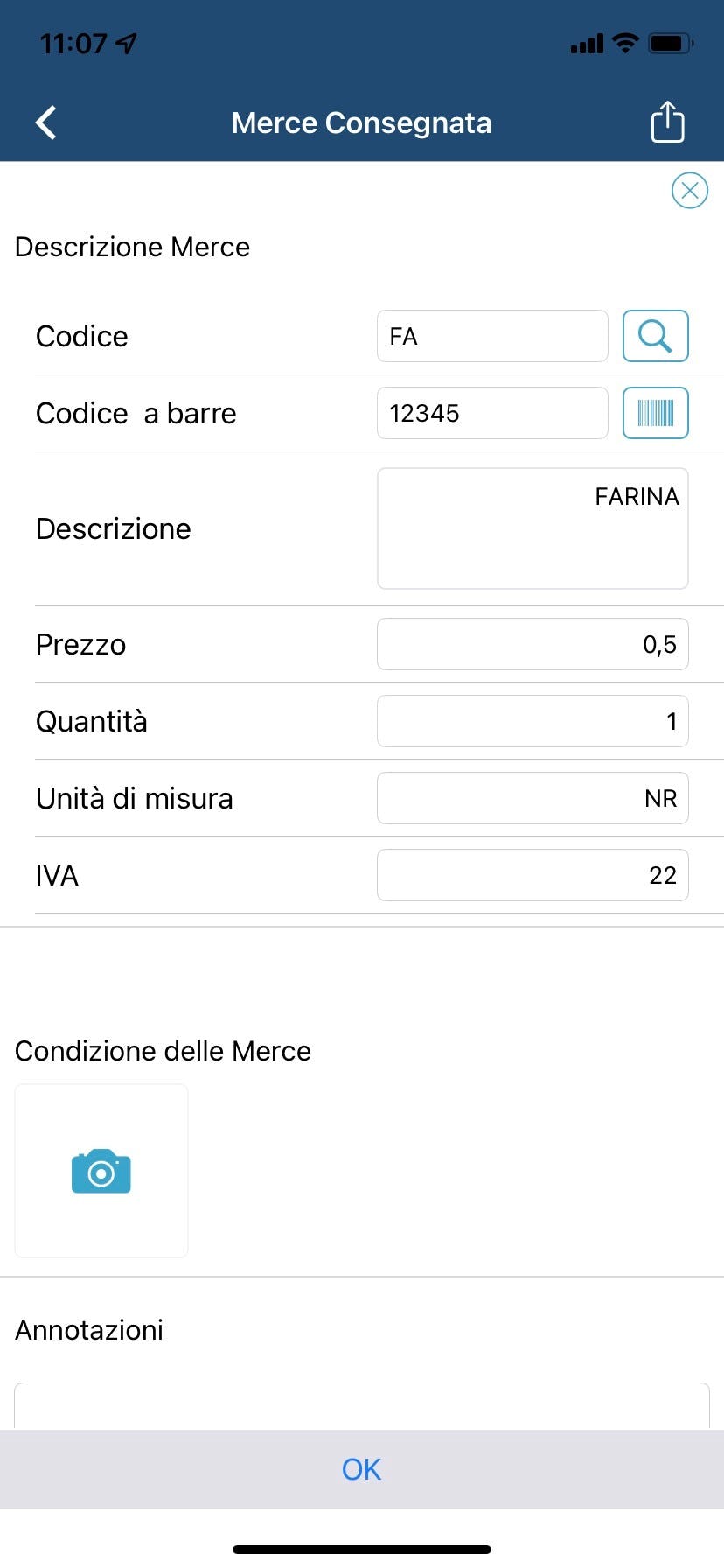Scan a barcode
Image resolution: width=724 pixels, height=1568 pixels.
[x=655, y=413]
